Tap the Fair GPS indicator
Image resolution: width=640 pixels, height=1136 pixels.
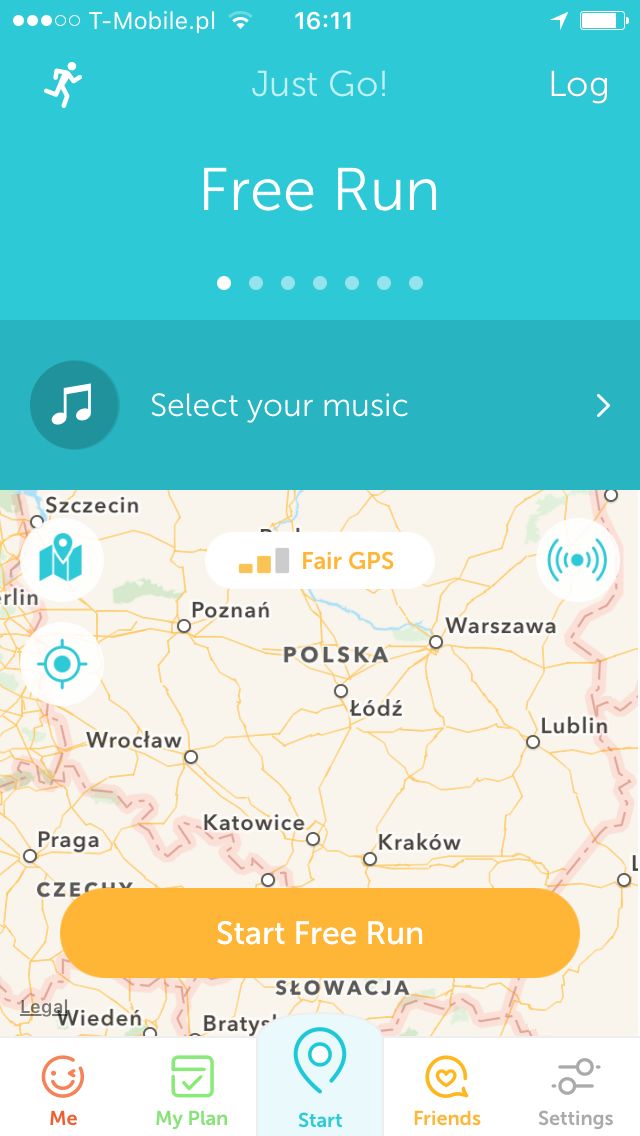pyautogui.click(x=320, y=560)
